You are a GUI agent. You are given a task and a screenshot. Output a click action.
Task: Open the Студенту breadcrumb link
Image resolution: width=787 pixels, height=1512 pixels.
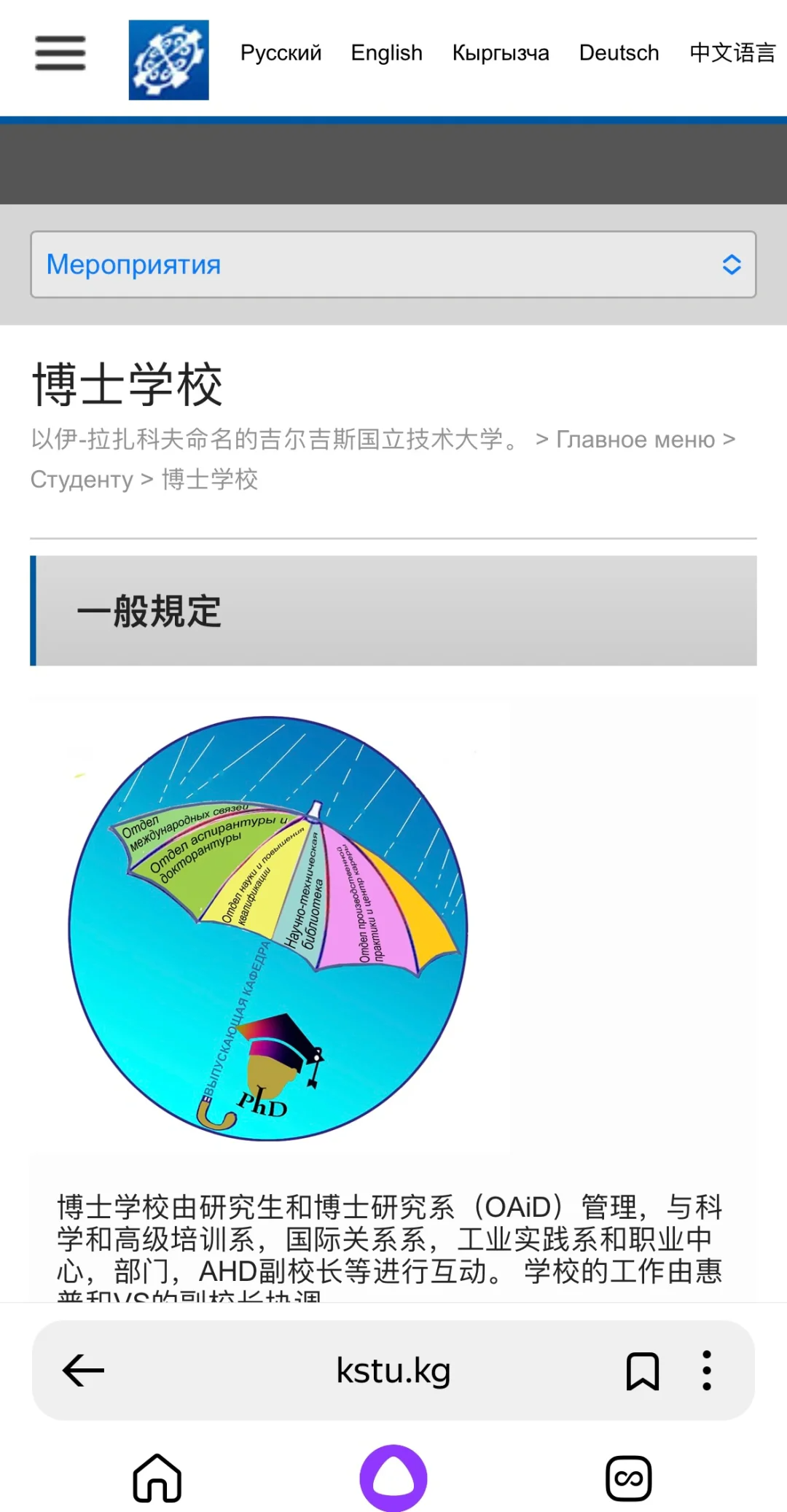82,480
